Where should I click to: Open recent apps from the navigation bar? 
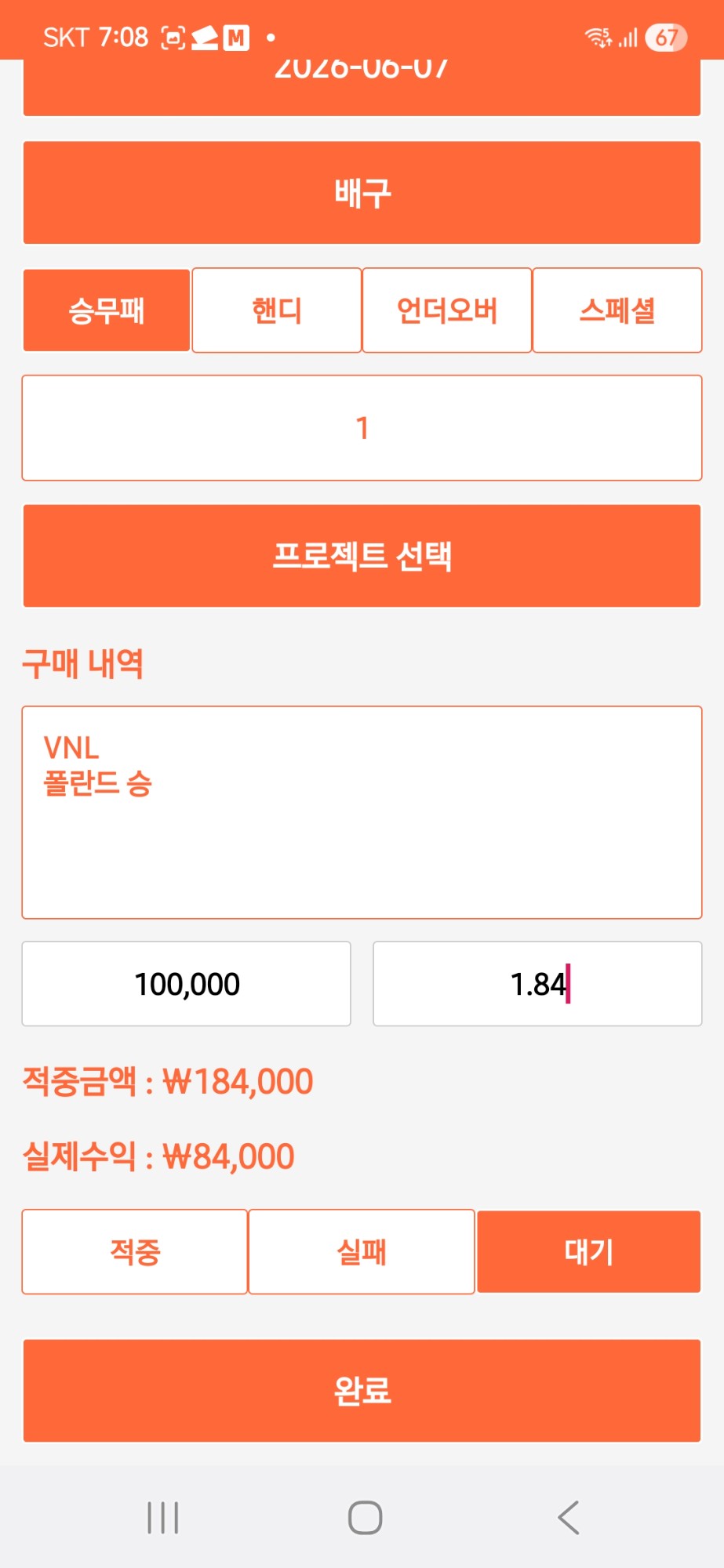click(x=163, y=1518)
